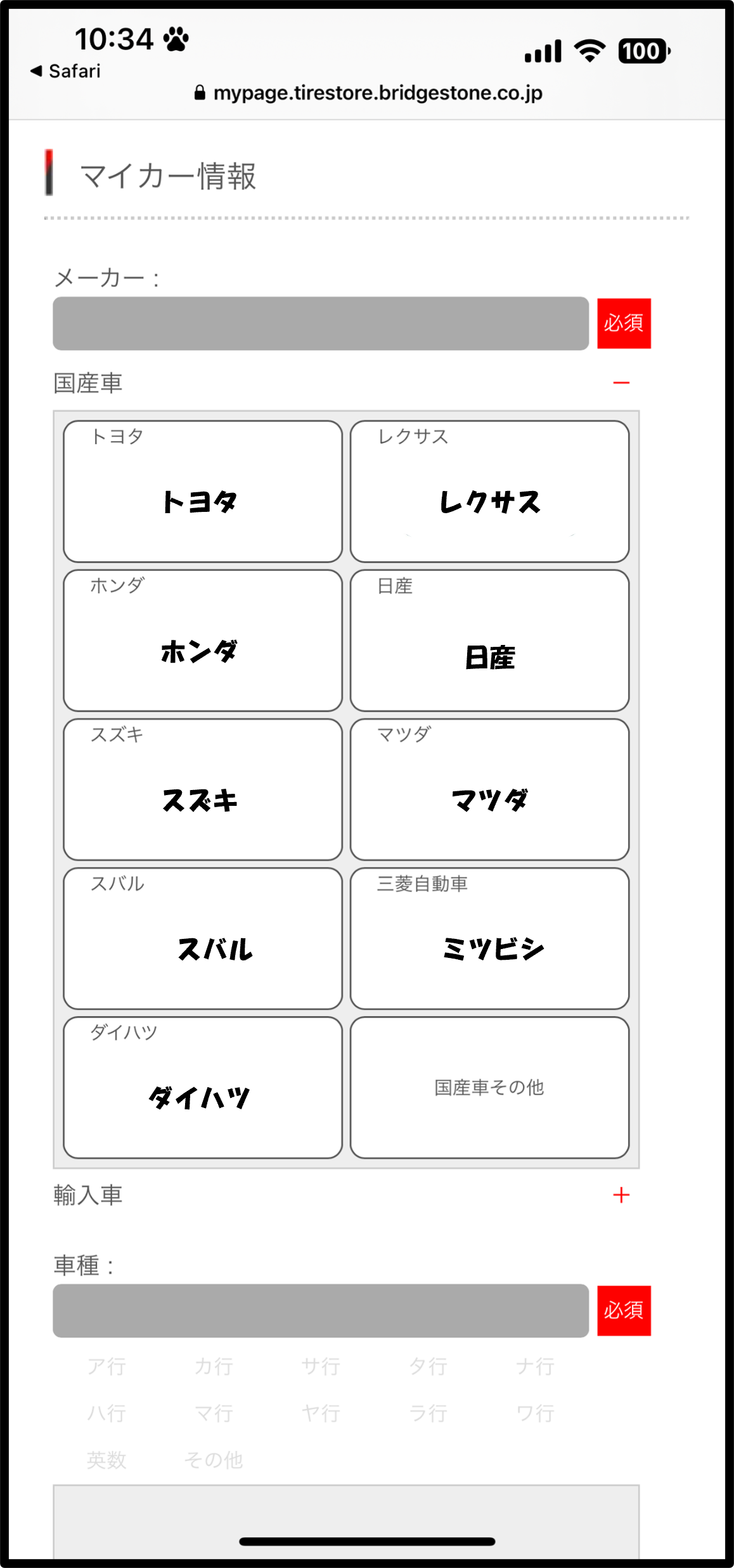
Task: Select 日産 as the maker
Action: pos(489,641)
